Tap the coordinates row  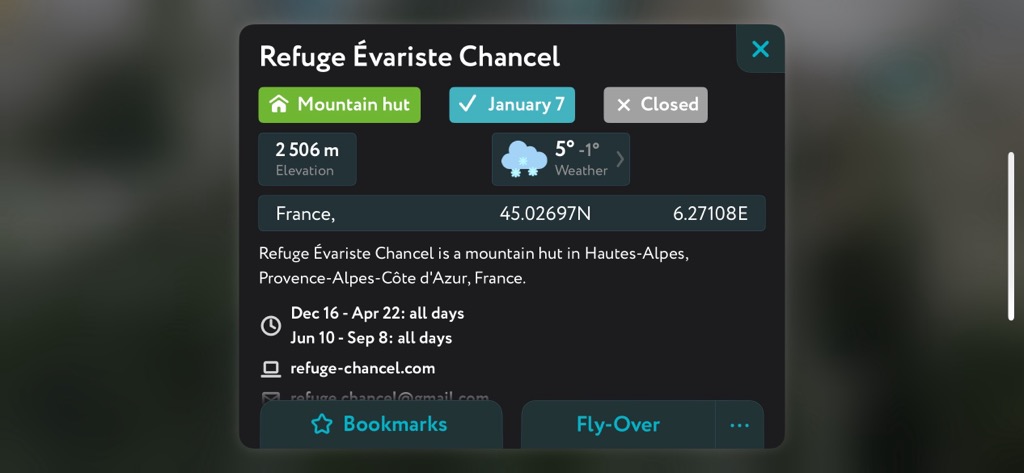(511, 213)
